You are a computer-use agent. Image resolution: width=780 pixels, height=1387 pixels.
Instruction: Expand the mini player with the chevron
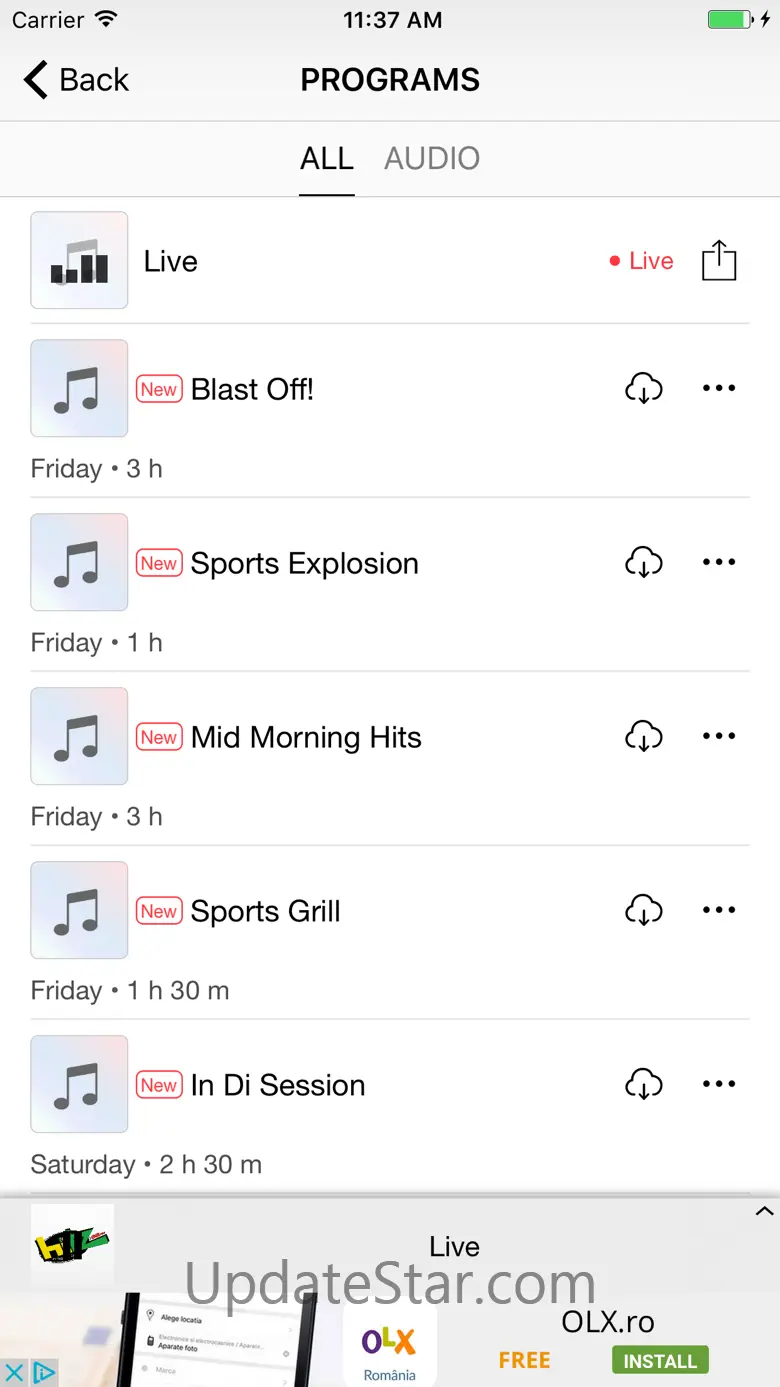coord(764,1211)
